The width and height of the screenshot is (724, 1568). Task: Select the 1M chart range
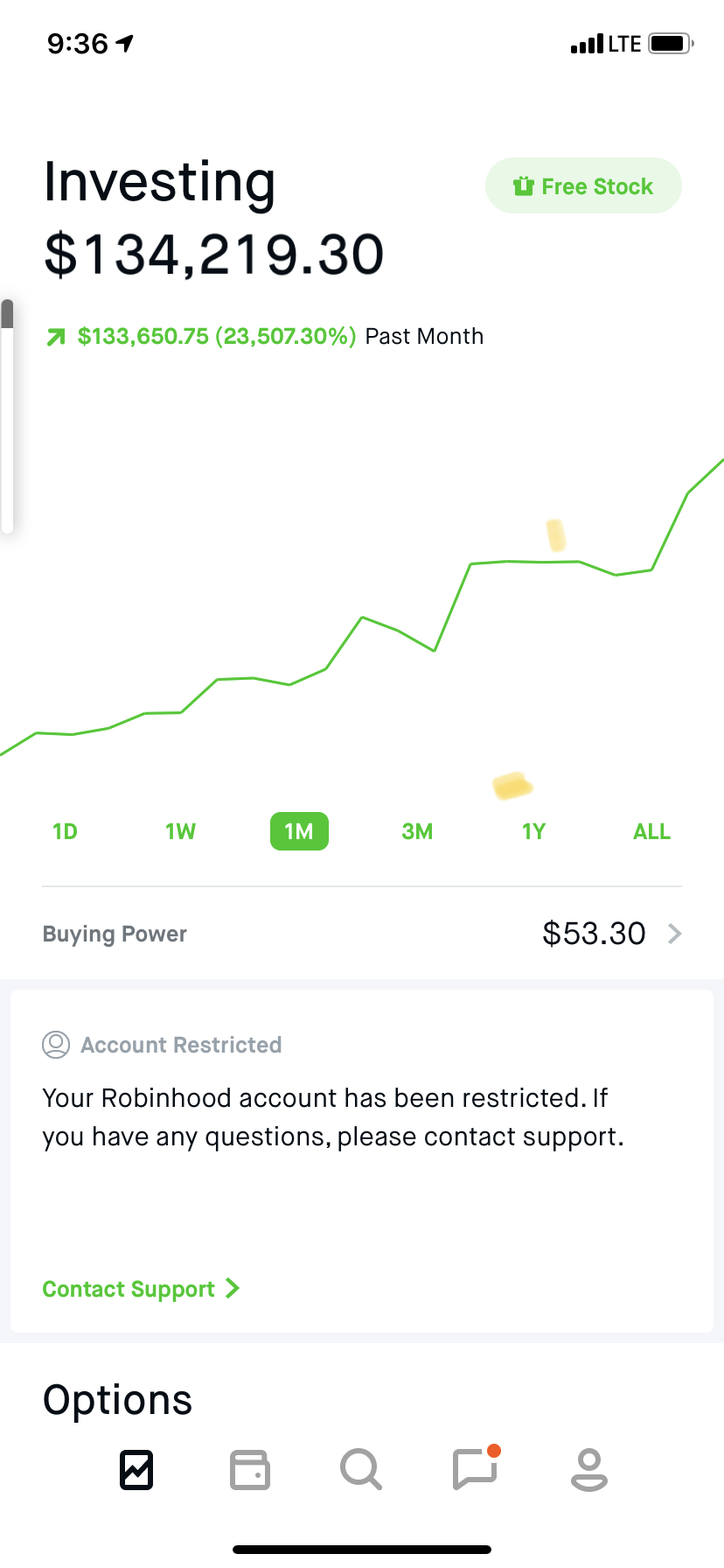[299, 831]
